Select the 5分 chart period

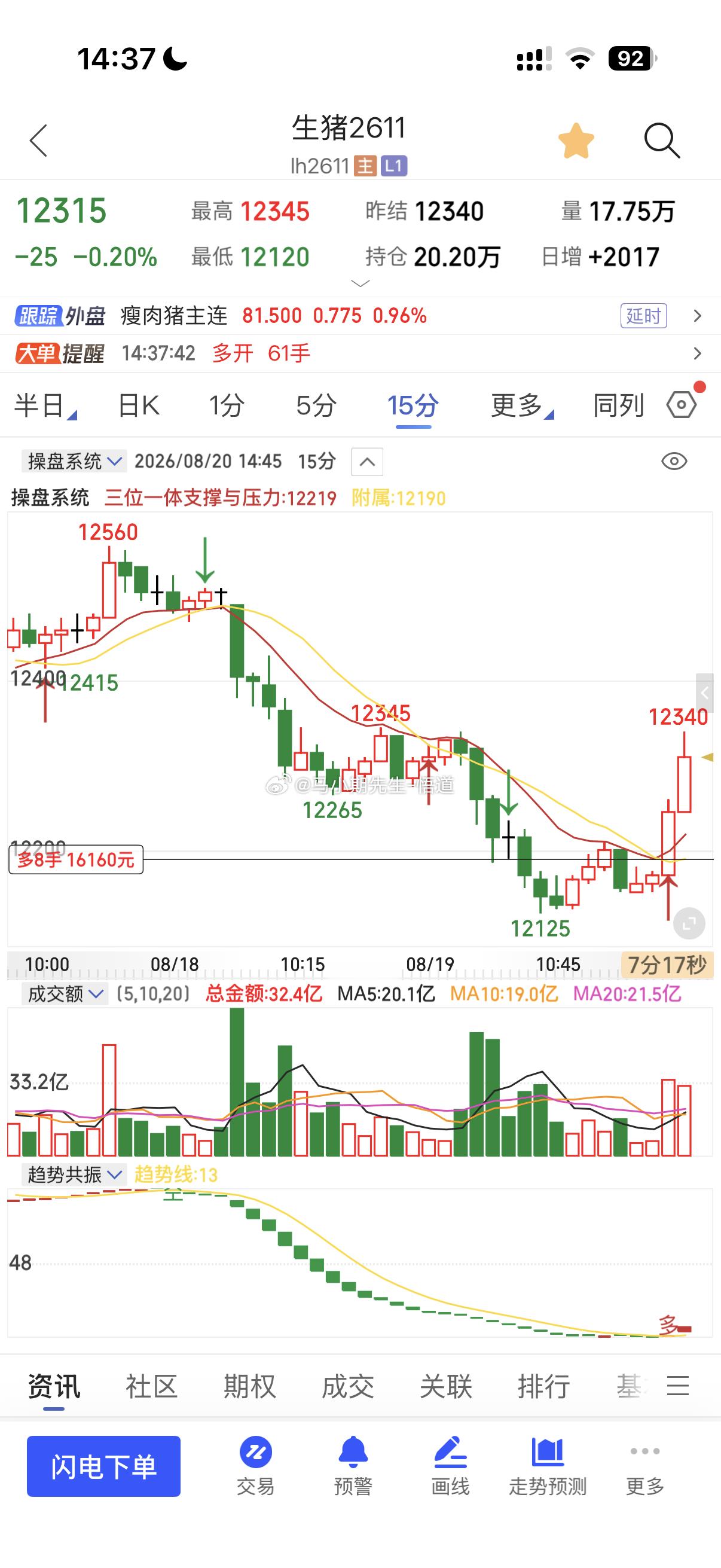coord(316,405)
